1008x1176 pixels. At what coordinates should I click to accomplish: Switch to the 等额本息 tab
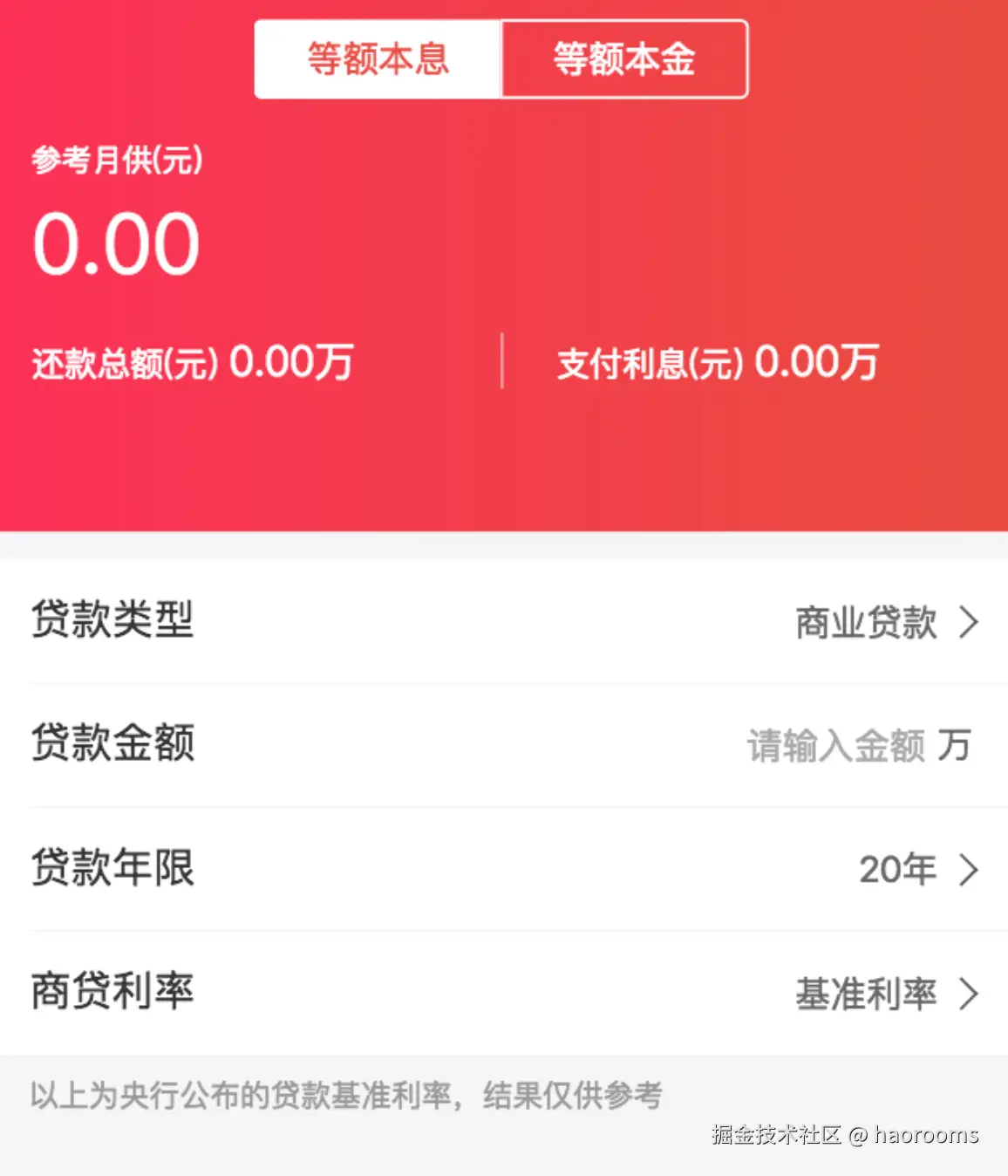tap(378, 59)
